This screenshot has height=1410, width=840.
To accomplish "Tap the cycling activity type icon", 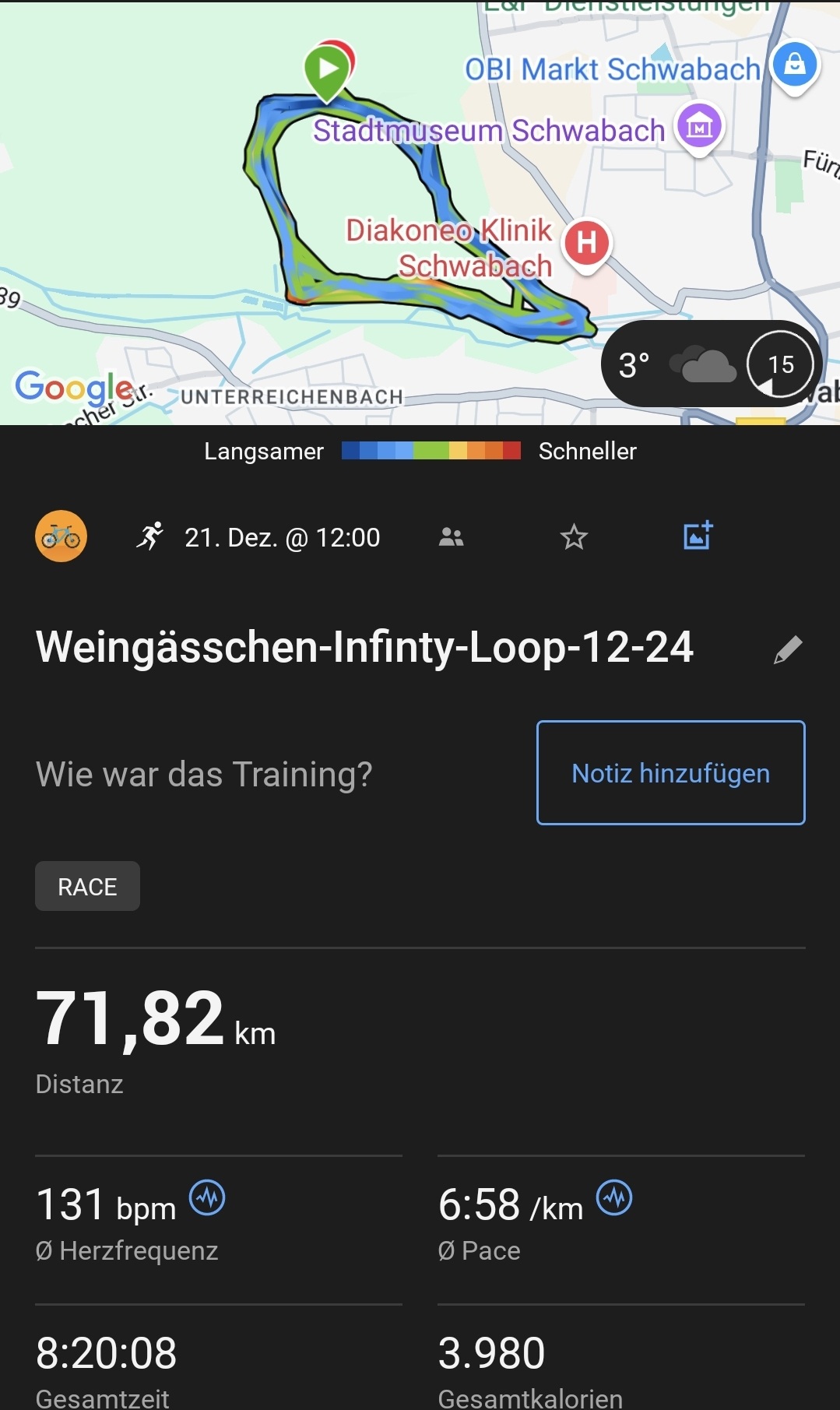I will coord(61,536).
